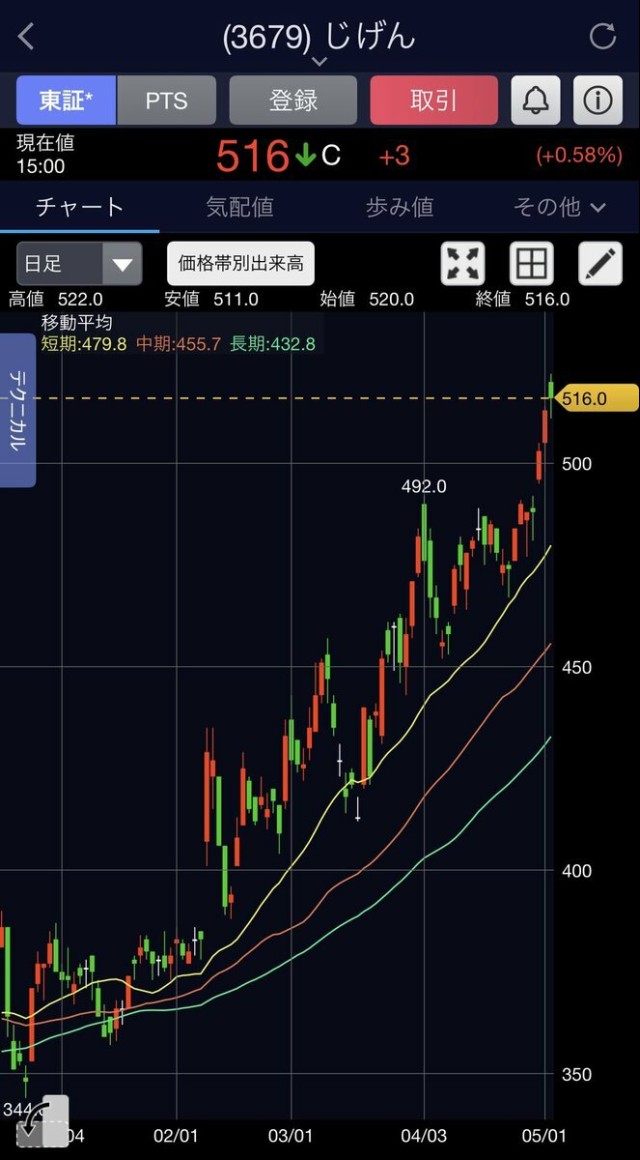
Task: Open the chart drawing pencil tool
Action: point(600,263)
